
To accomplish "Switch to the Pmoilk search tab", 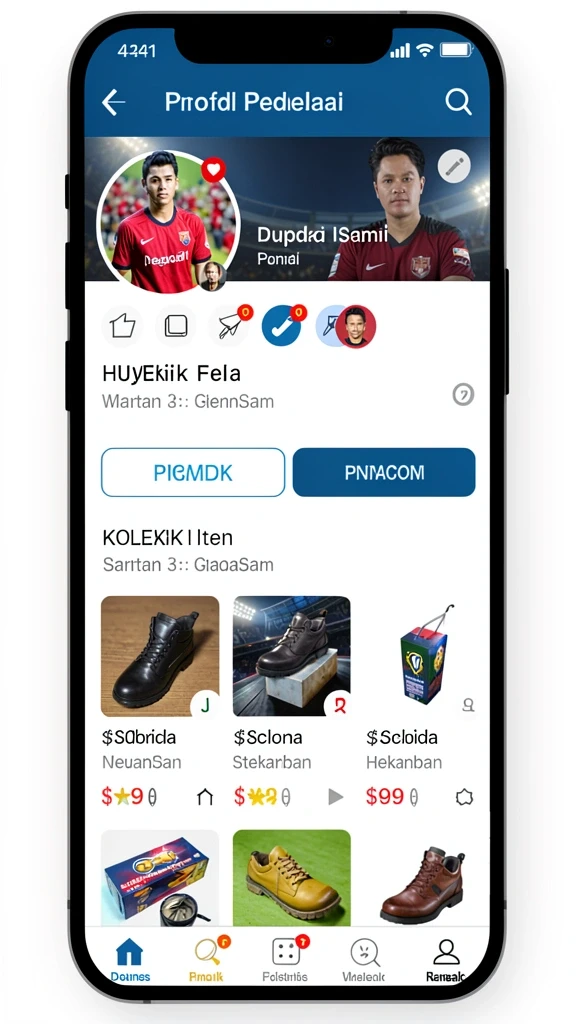I will (x=206, y=959).
